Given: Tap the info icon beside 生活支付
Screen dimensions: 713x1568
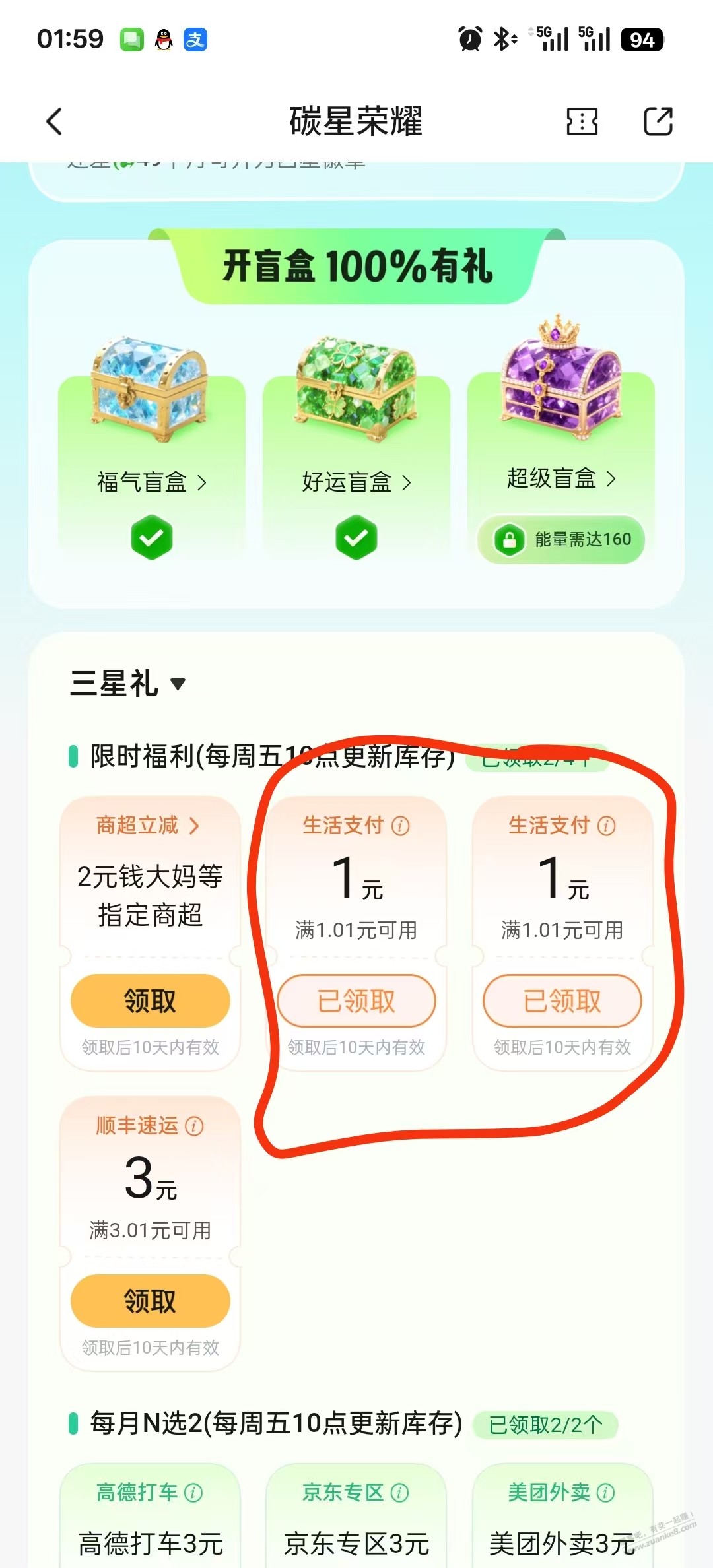Looking at the screenshot, I should tap(401, 825).
